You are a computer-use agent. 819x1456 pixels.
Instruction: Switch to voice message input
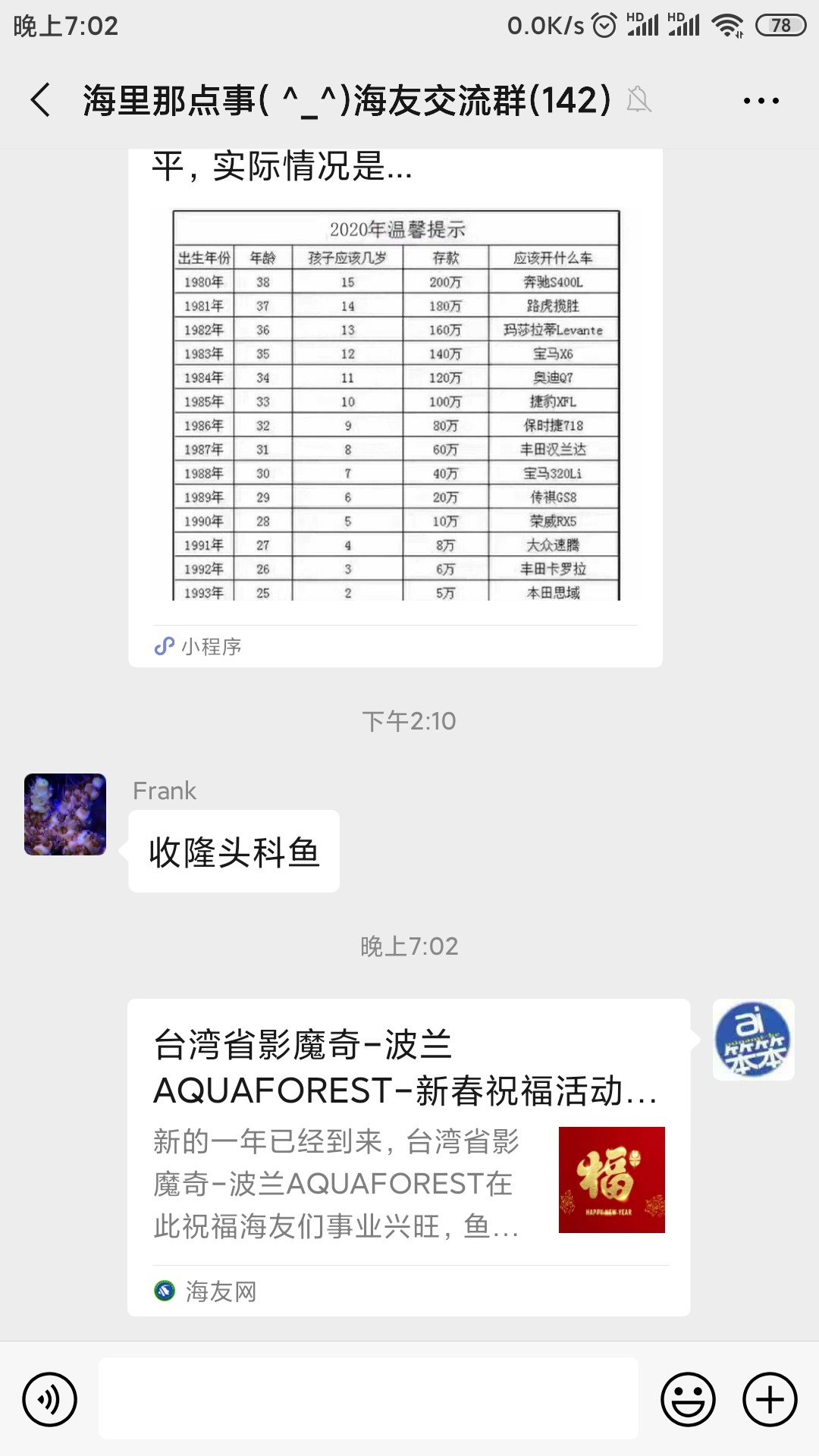[50, 1399]
